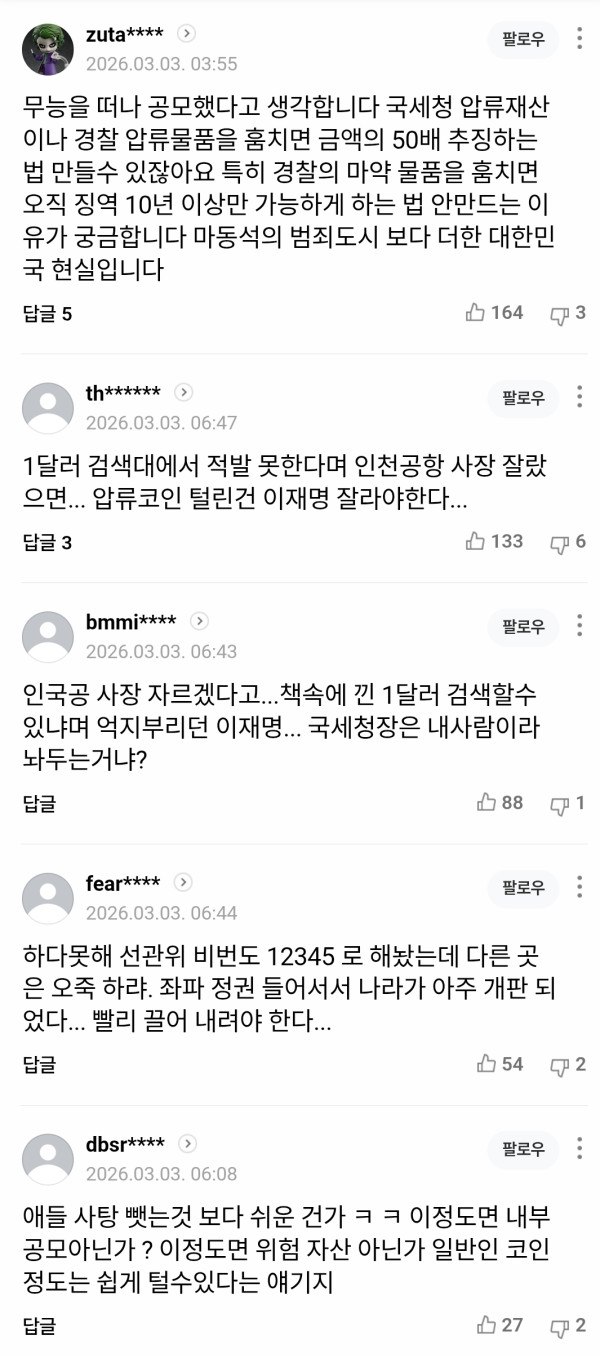This screenshot has height=1358, width=600.
Task: Follow user fear****
Action: pyautogui.click(x=523, y=887)
